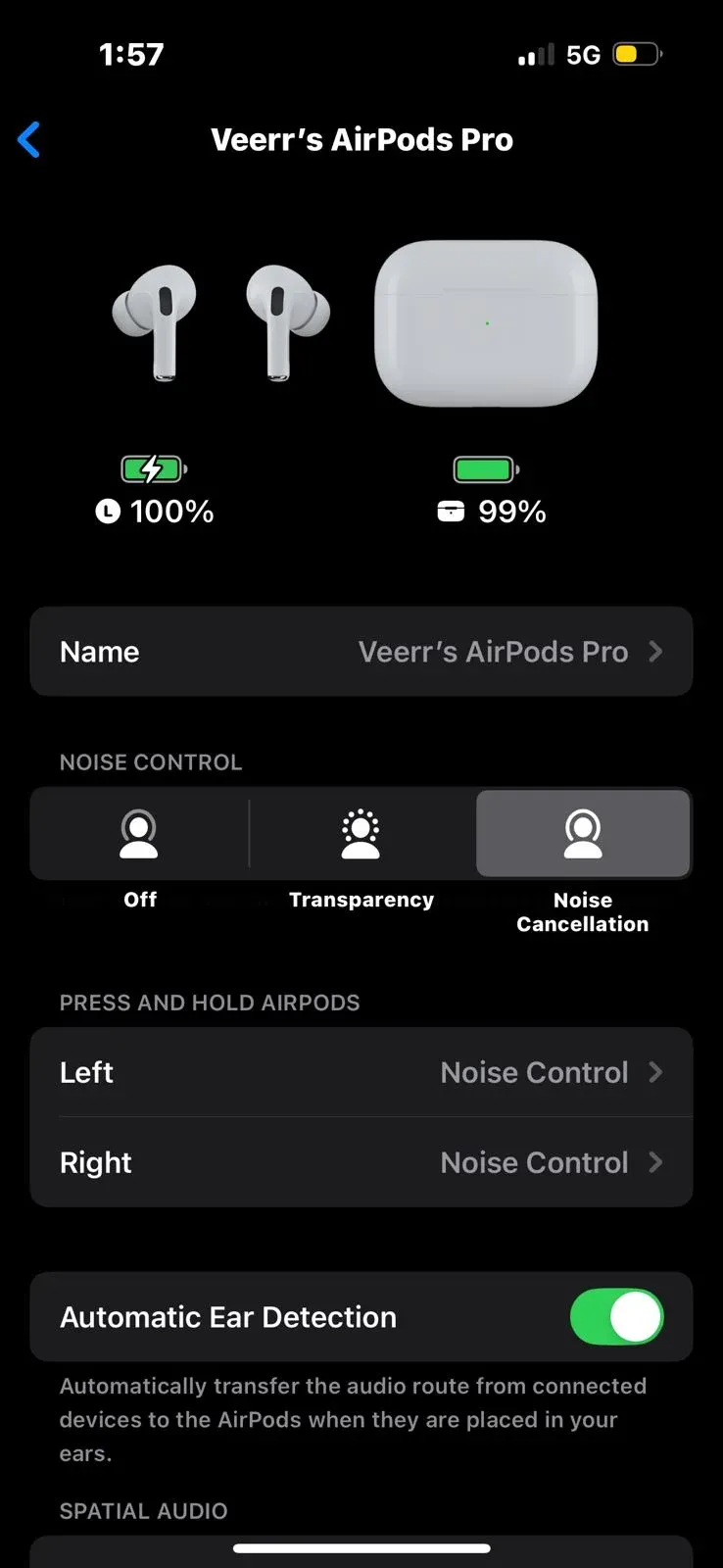Image resolution: width=723 pixels, height=1568 pixels.
Task: Go back using the blue chevron
Action: [29, 139]
